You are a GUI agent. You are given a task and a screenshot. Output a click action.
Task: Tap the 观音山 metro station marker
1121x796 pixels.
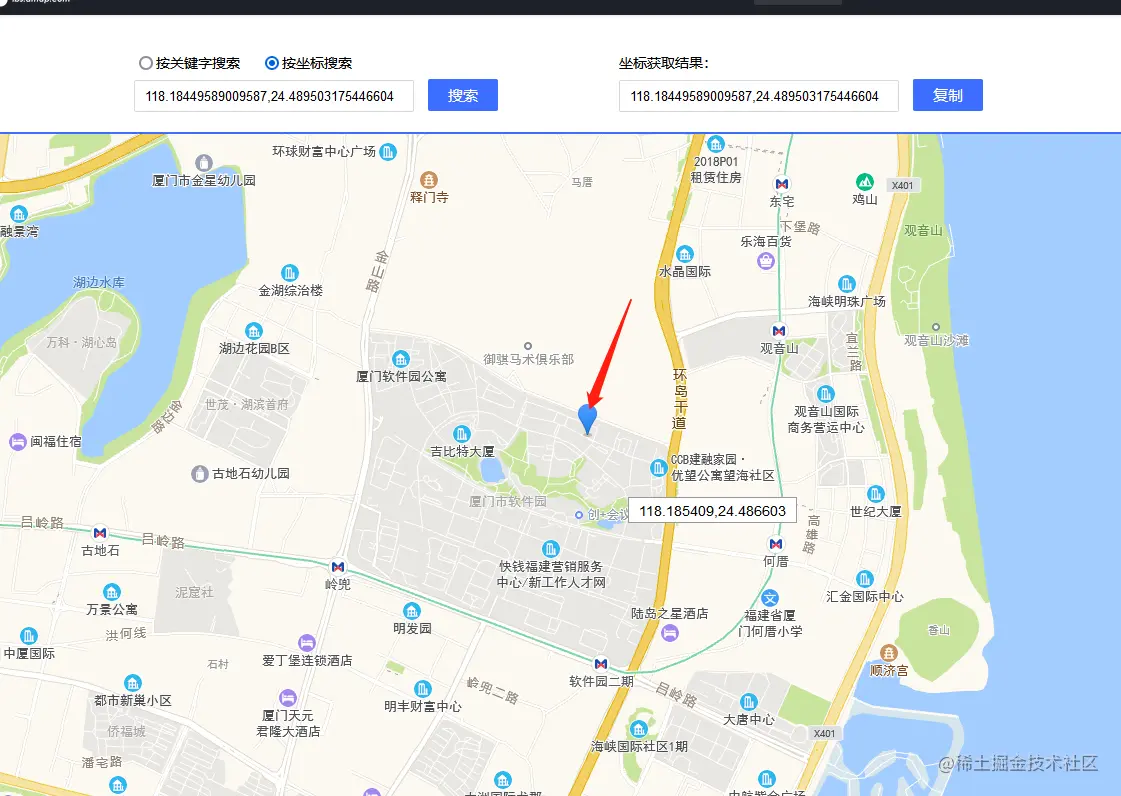click(x=779, y=331)
